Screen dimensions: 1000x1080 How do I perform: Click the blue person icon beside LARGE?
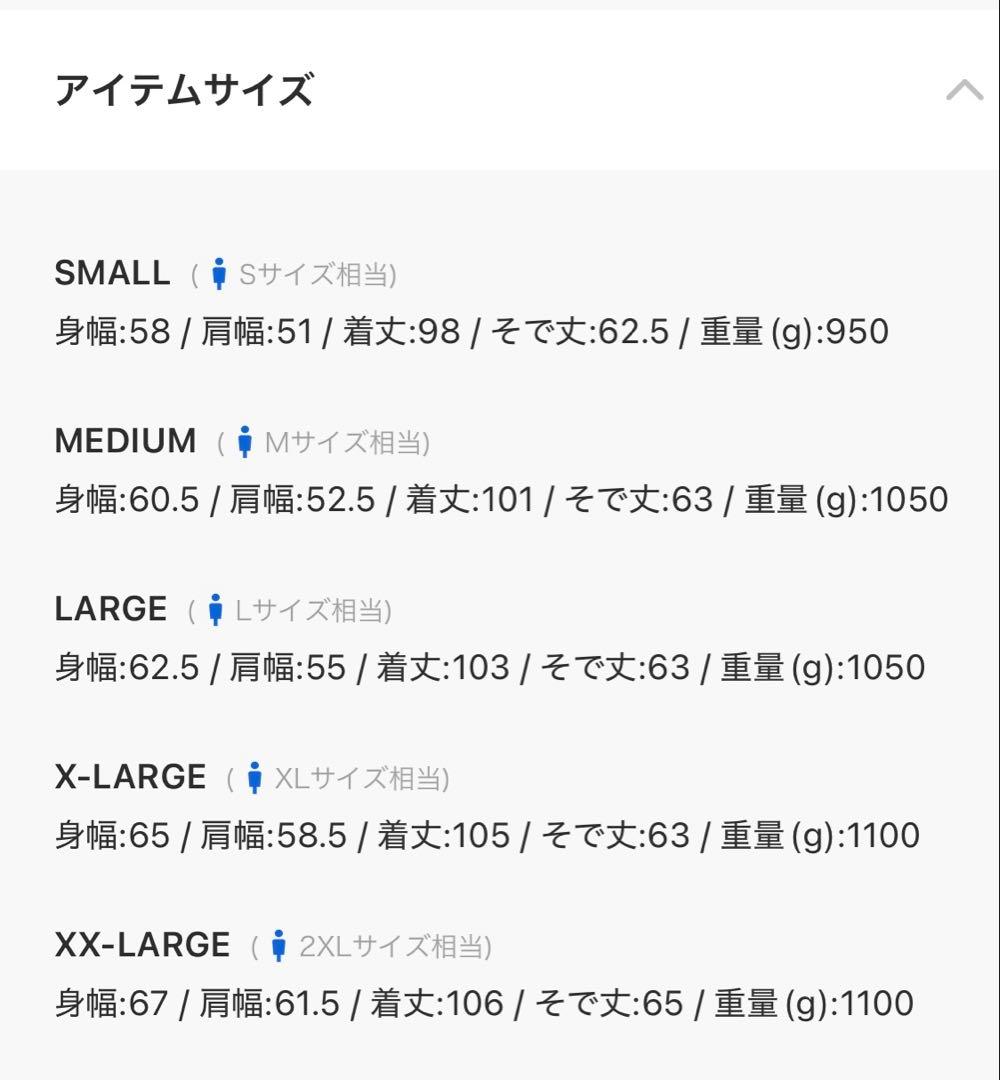click(216, 608)
